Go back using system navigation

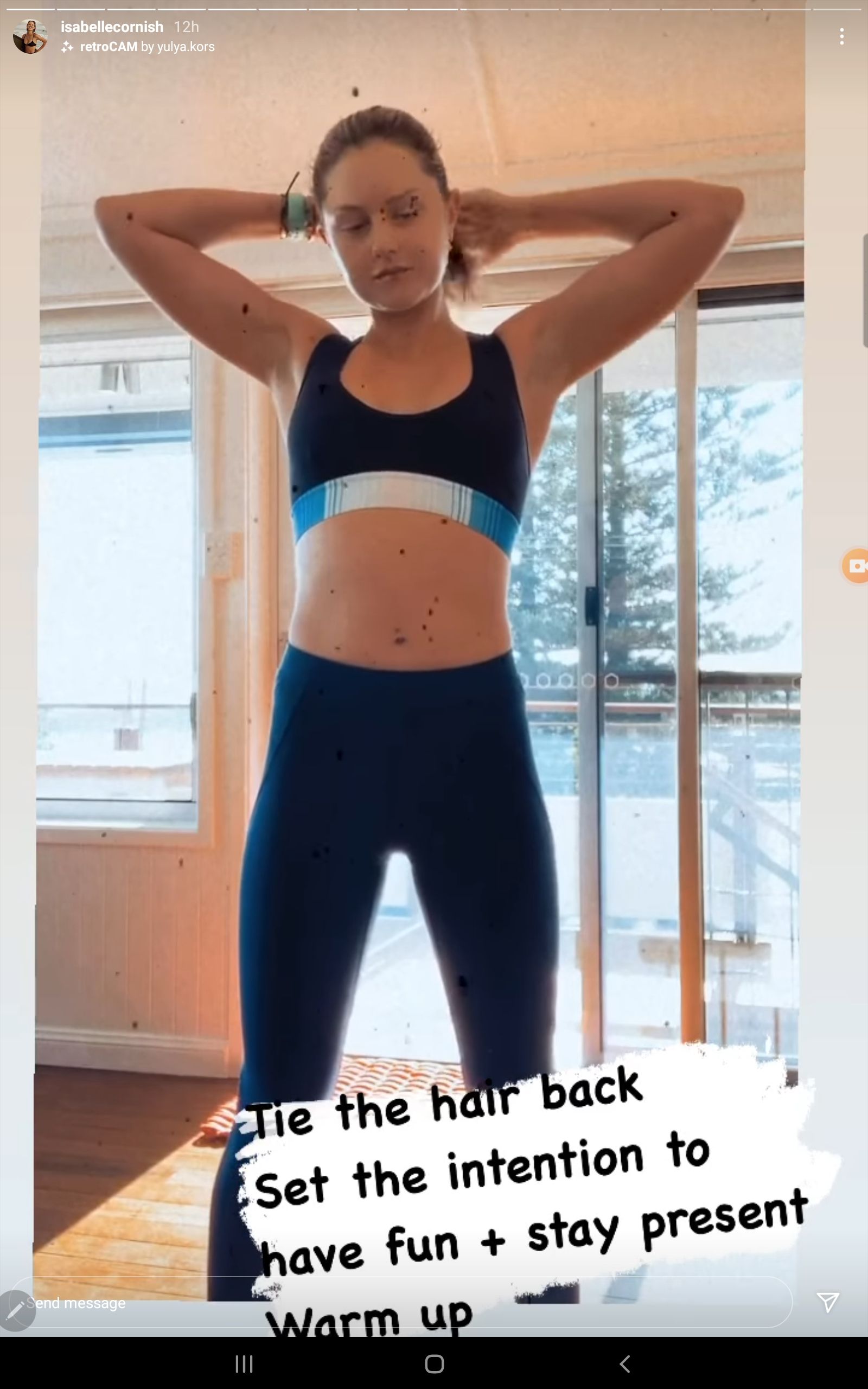coord(625,1363)
